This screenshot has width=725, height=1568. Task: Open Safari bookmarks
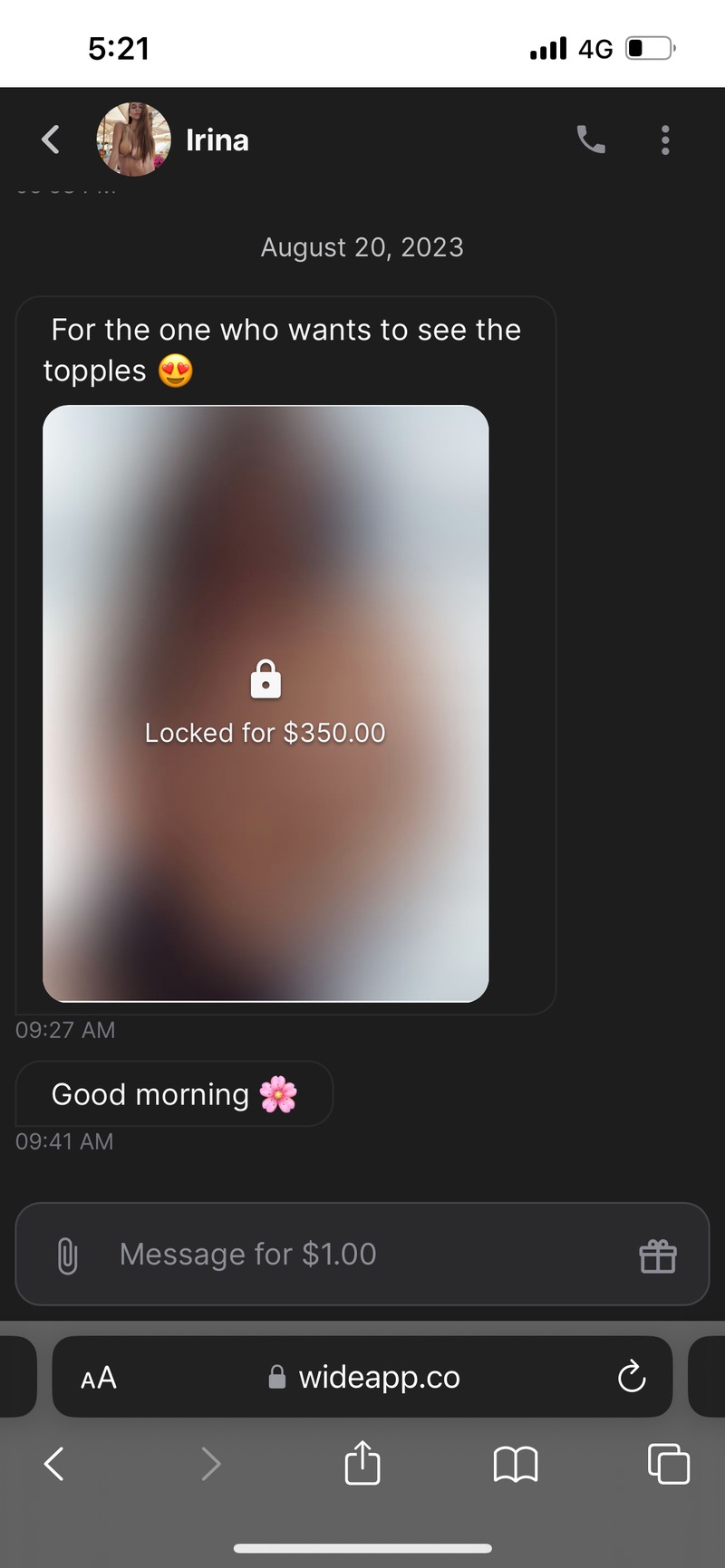pyautogui.click(x=516, y=1464)
